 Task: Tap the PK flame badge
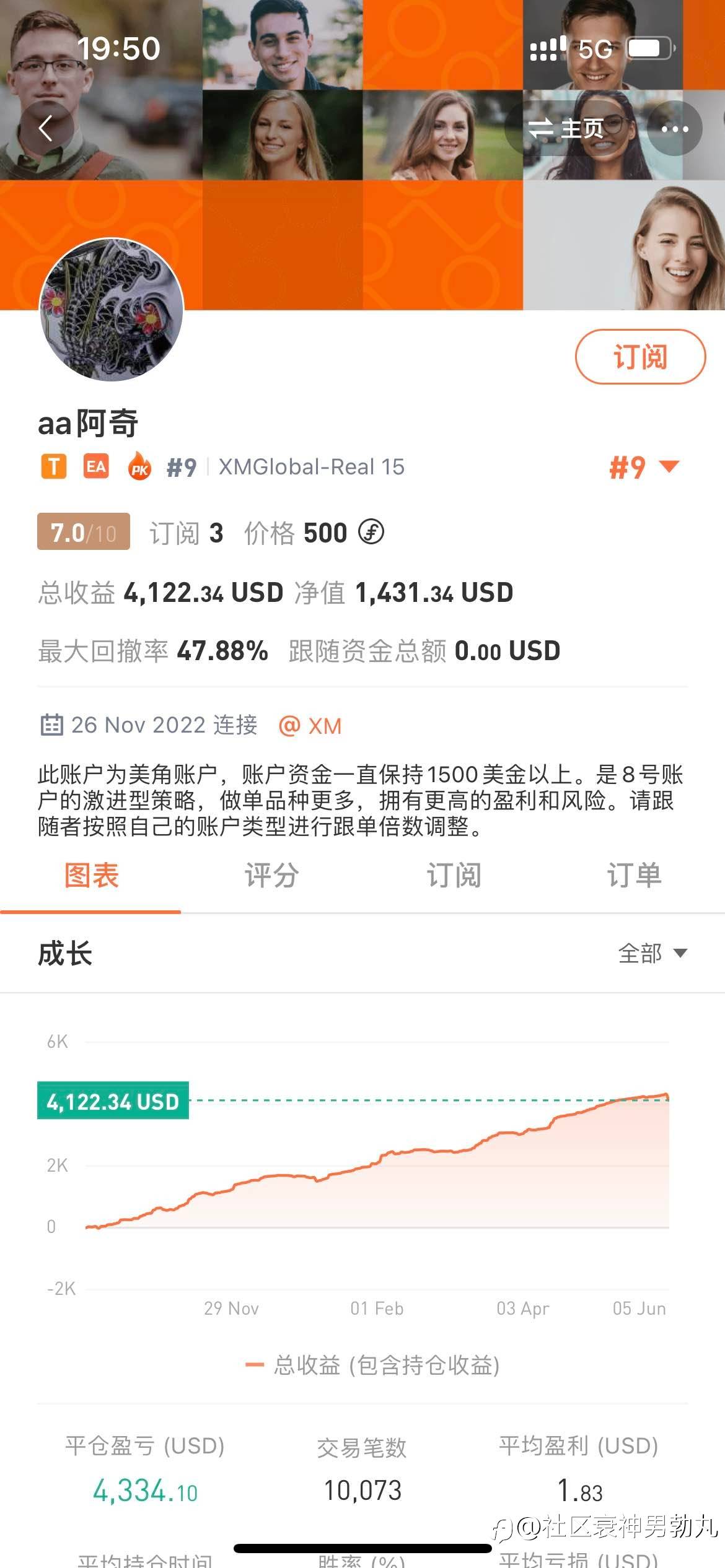tap(139, 467)
